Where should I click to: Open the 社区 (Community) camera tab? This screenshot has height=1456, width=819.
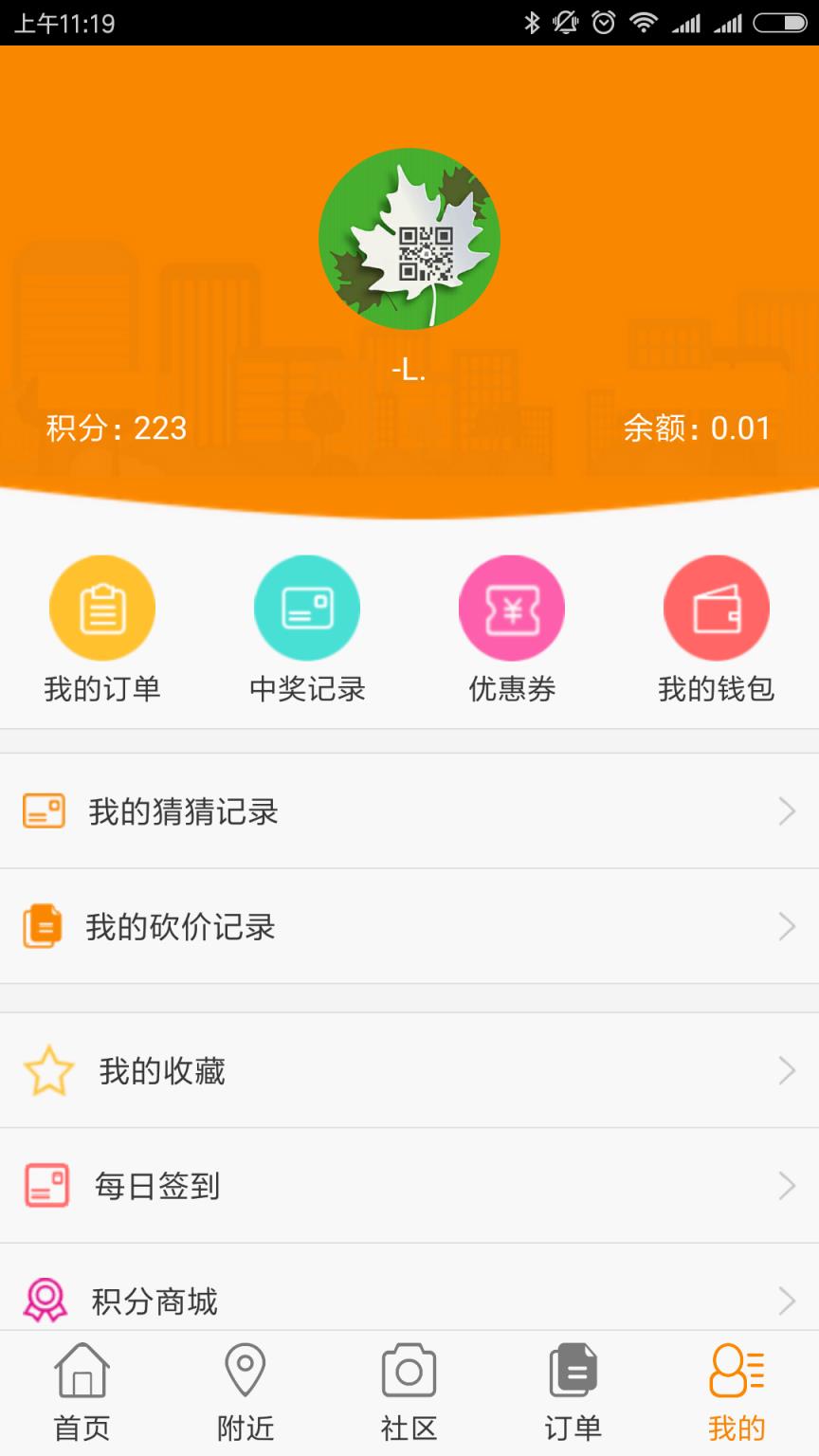point(409,1390)
